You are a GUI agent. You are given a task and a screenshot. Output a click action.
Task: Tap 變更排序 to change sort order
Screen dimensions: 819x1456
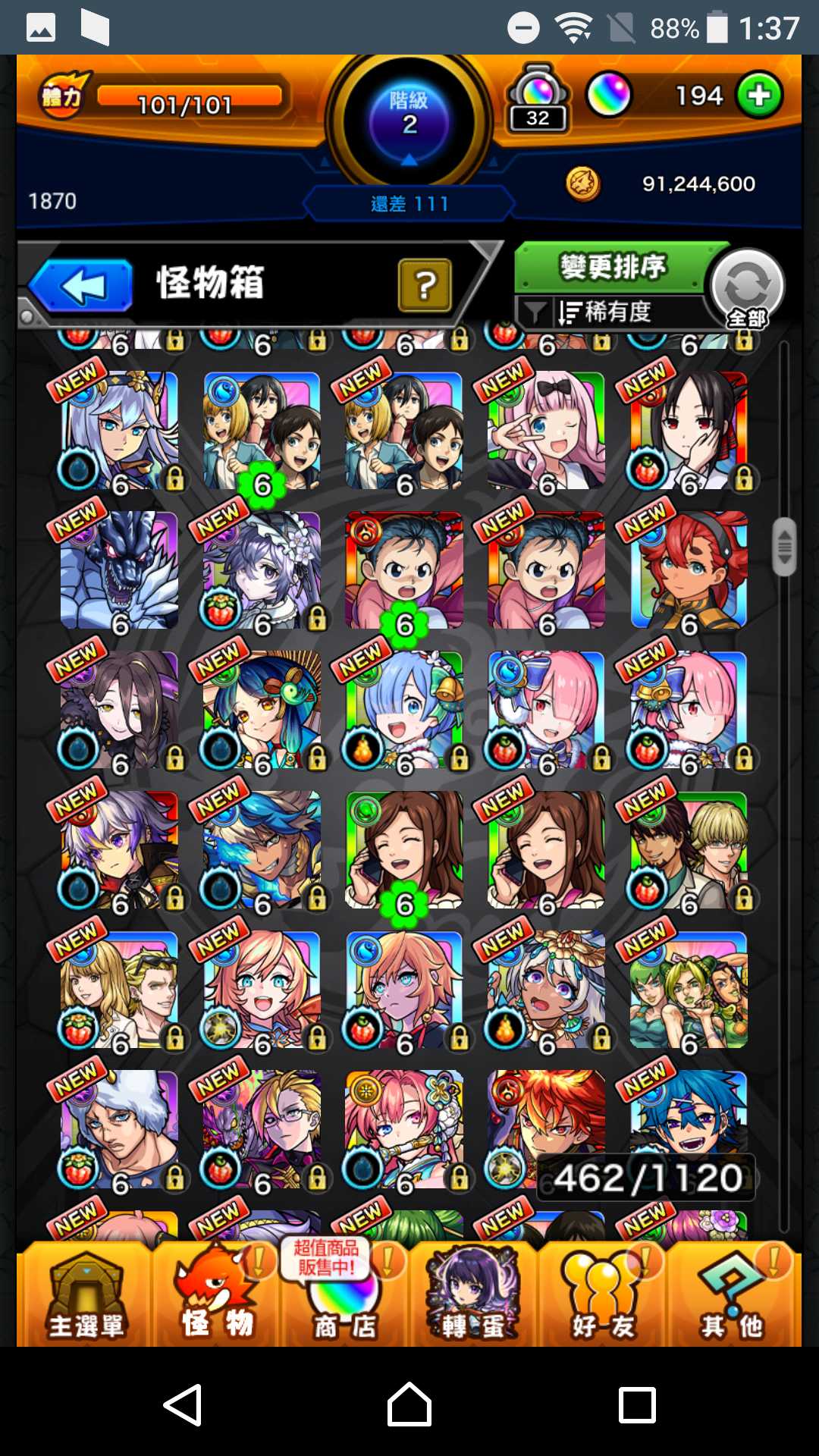click(x=613, y=267)
